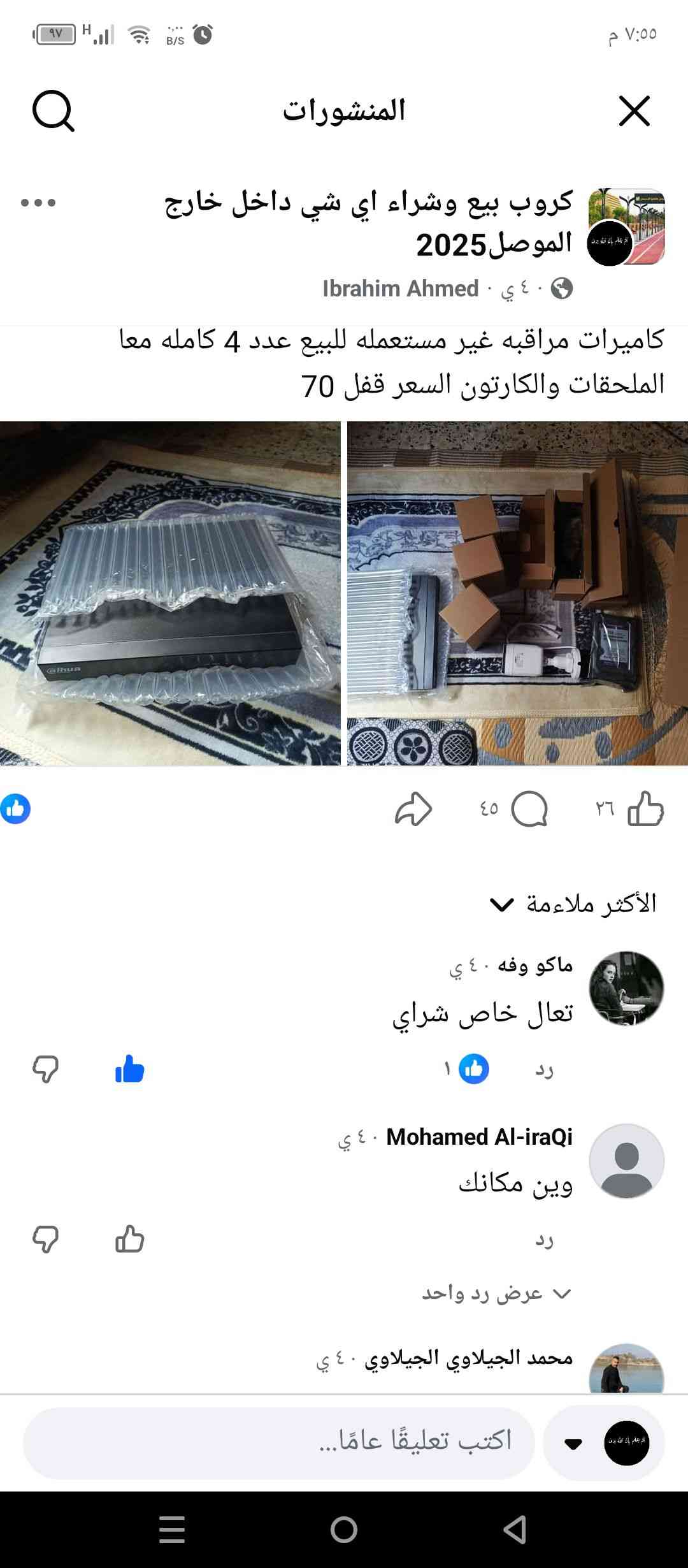Change the الأكثر ملاءمة comment sorting

(x=572, y=904)
